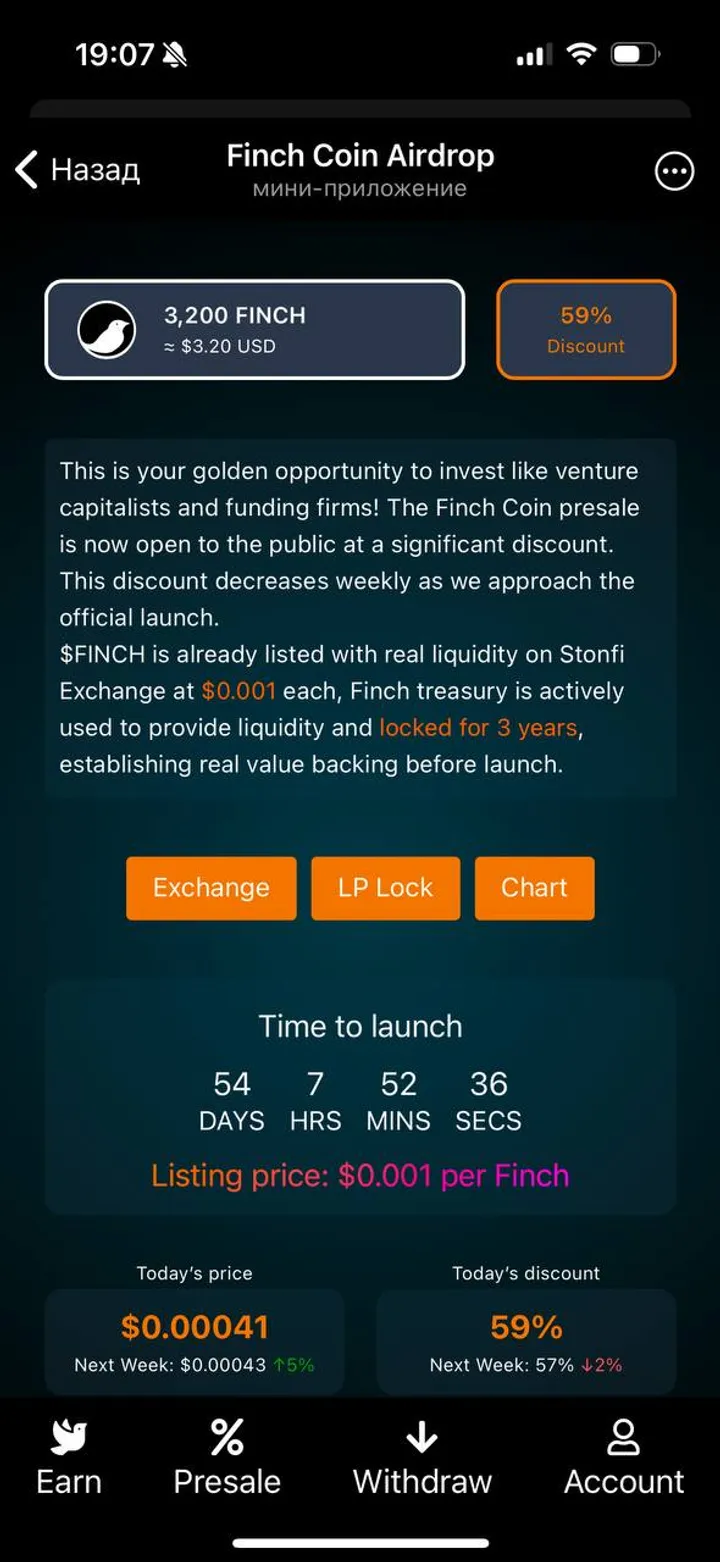This screenshot has width=720, height=1562.
Task: Open the Account person icon
Action: [x=623, y=1436]
